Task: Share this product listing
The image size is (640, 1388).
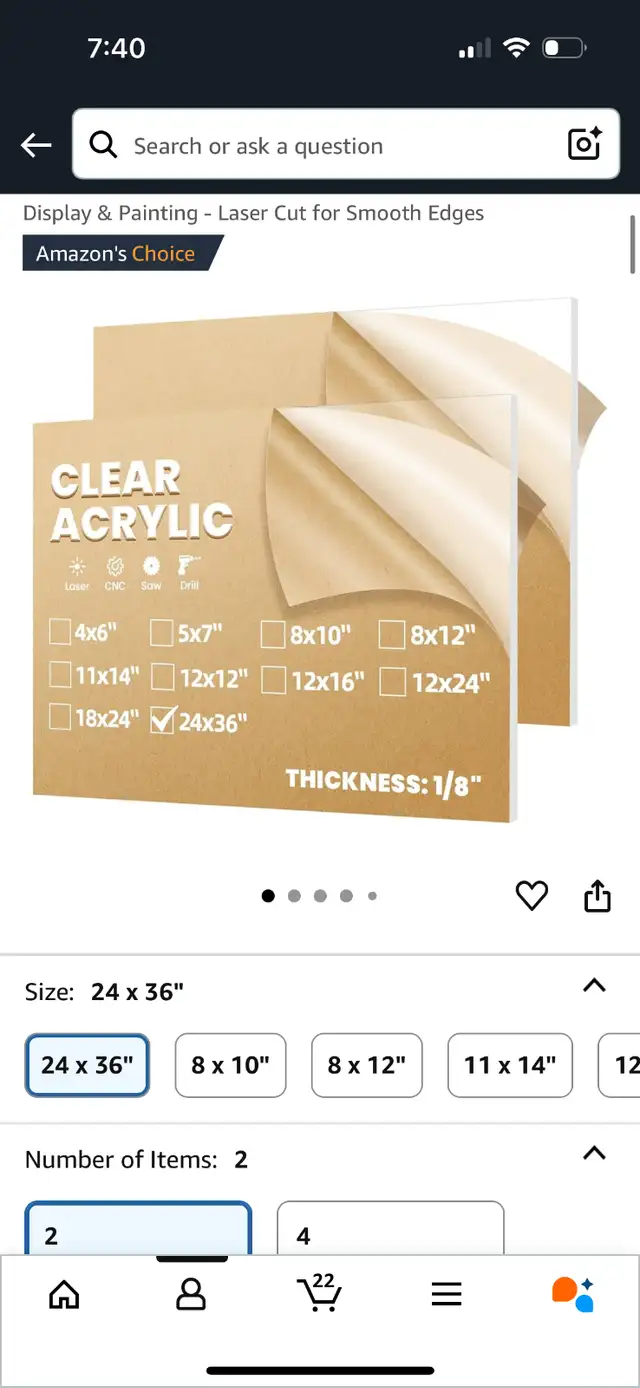Action: [x=597, y=896]
